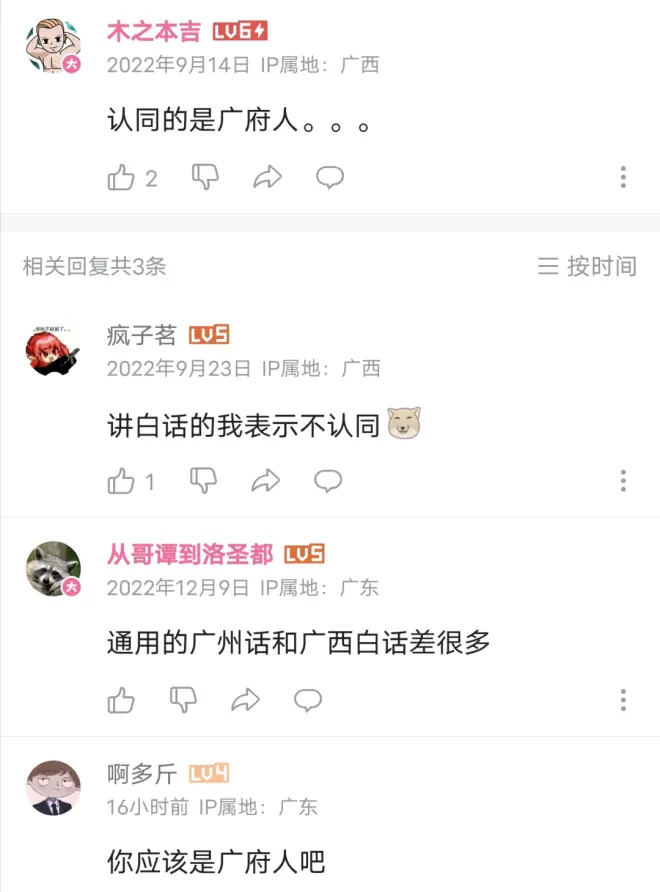This screenshot has width=660, height=892.
Task: Share 疯子茗's reply
Action: [266, 481]
